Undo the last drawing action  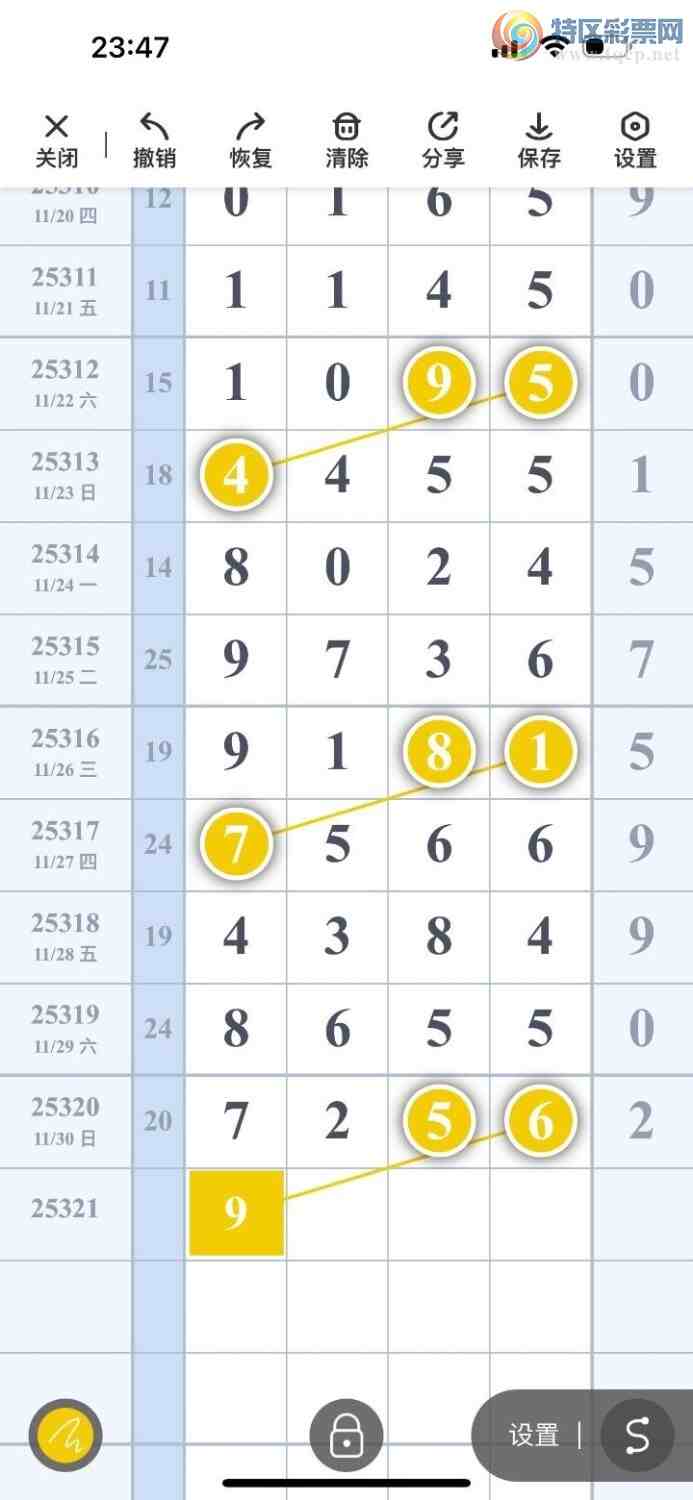[154, 141]
